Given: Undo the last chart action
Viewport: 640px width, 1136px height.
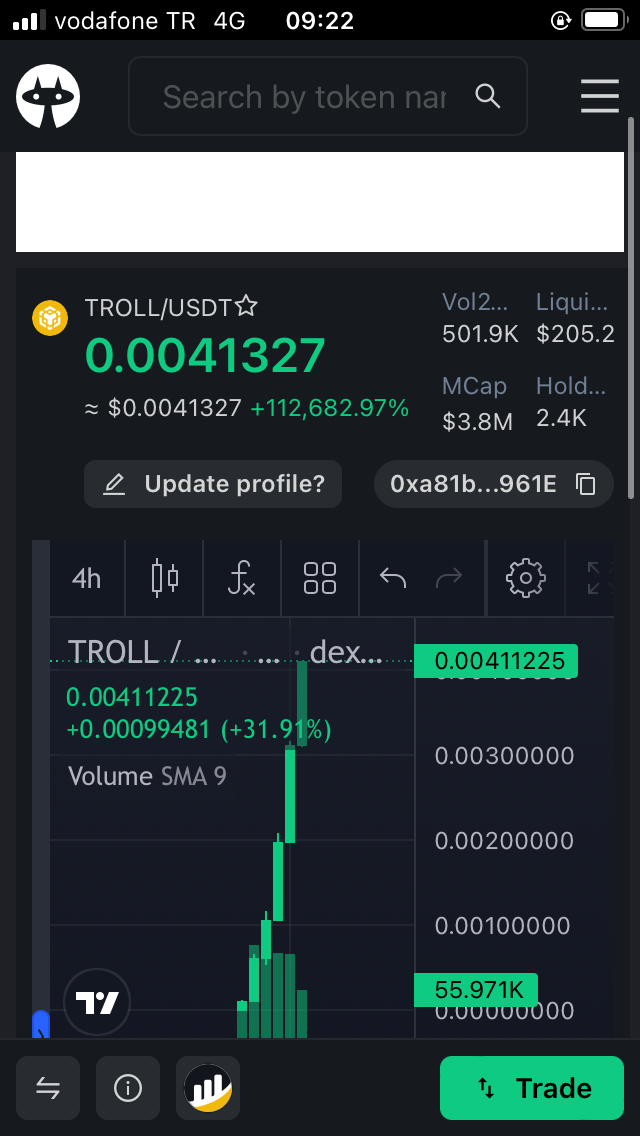Looking at the screenshot, I should point(393,578).
